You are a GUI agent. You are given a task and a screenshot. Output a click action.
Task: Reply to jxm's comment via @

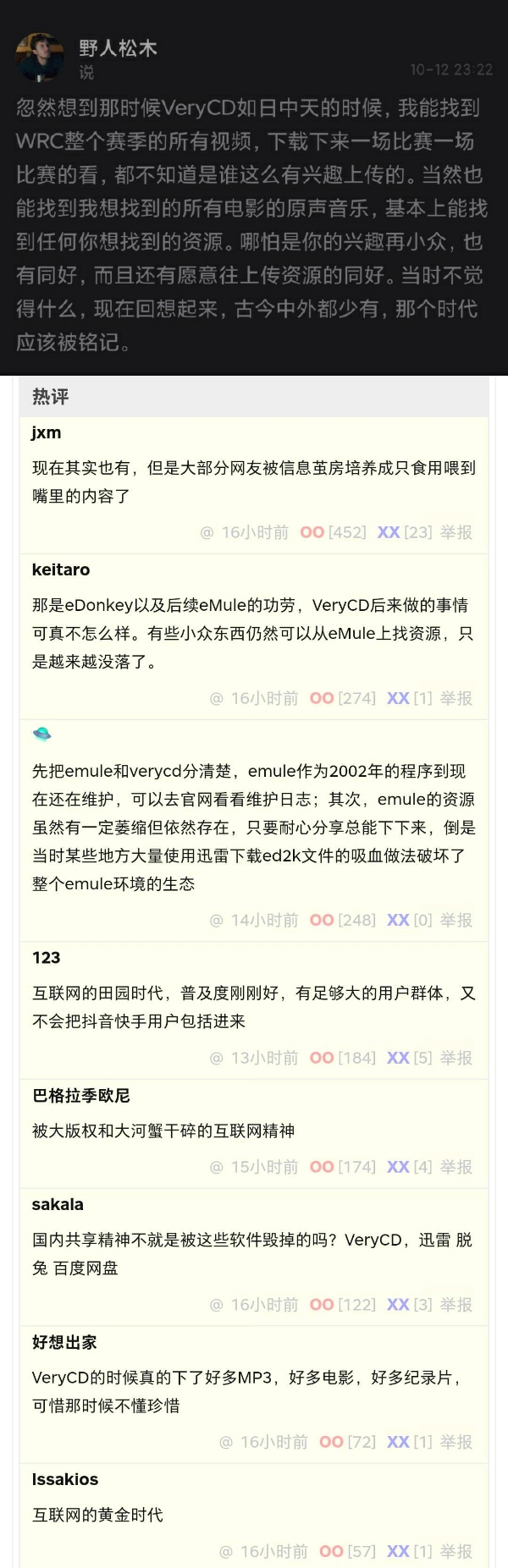(x=207, y=532)
